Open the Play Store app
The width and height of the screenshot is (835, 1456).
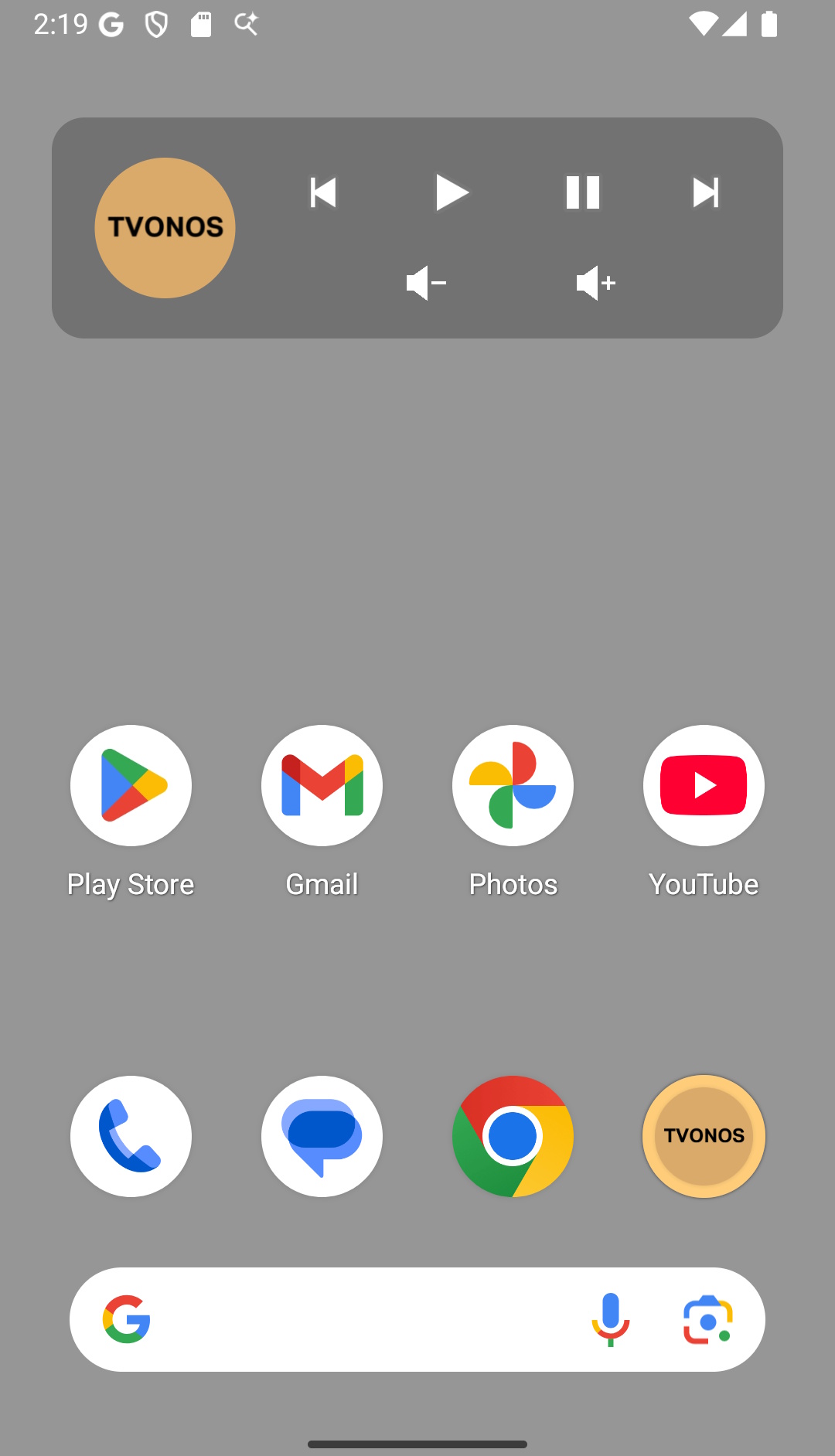pos(130,785)
